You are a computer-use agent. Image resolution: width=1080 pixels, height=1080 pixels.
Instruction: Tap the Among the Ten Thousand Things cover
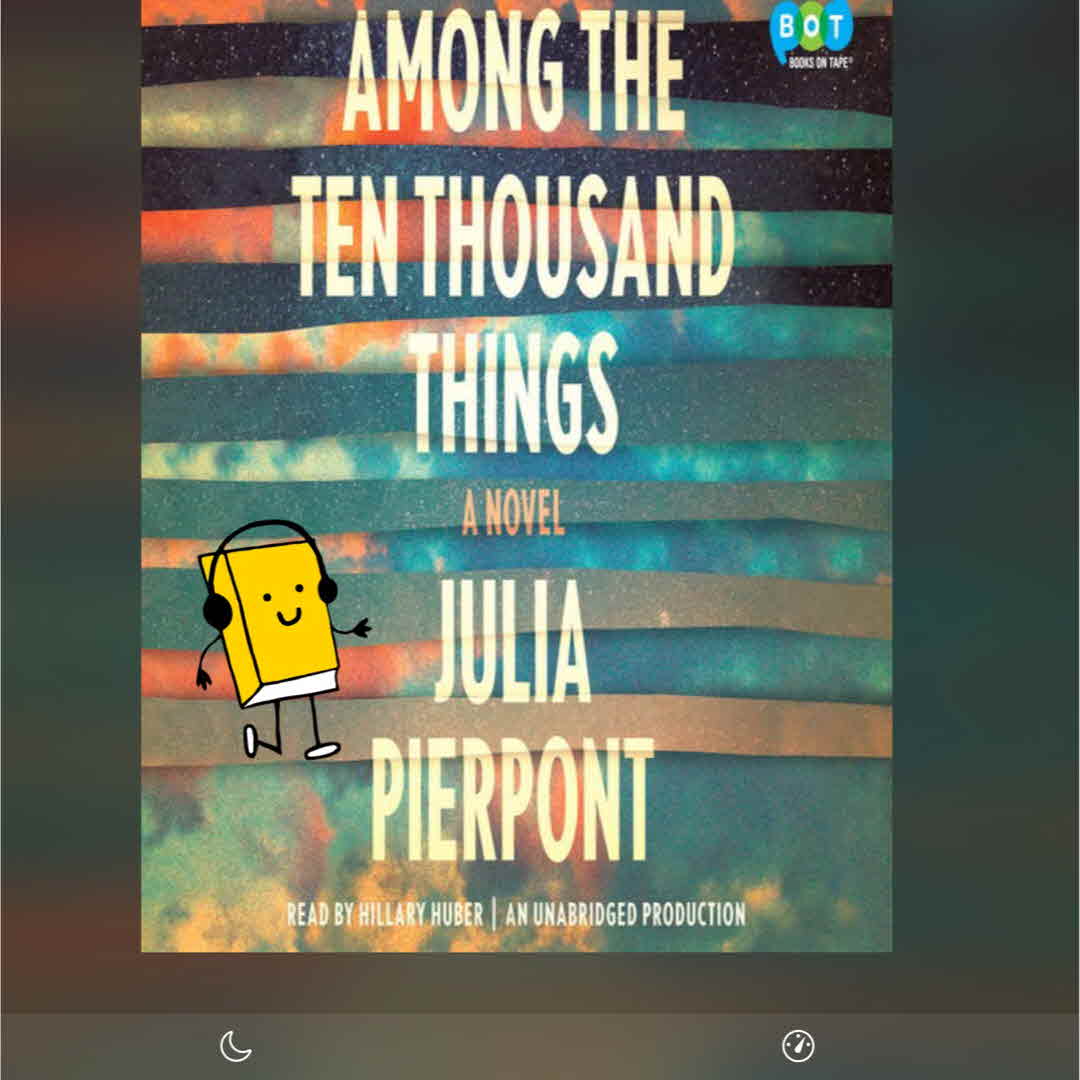[x=516, y=475]
